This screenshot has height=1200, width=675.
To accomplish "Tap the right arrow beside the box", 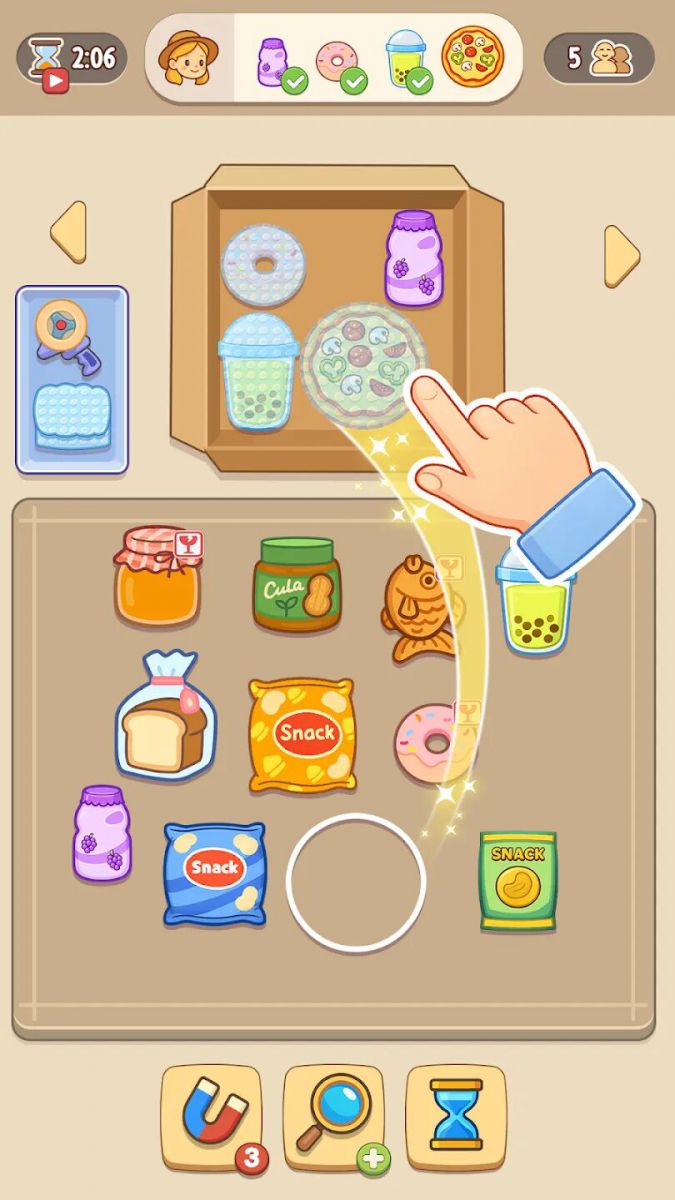I will [620, 255].
